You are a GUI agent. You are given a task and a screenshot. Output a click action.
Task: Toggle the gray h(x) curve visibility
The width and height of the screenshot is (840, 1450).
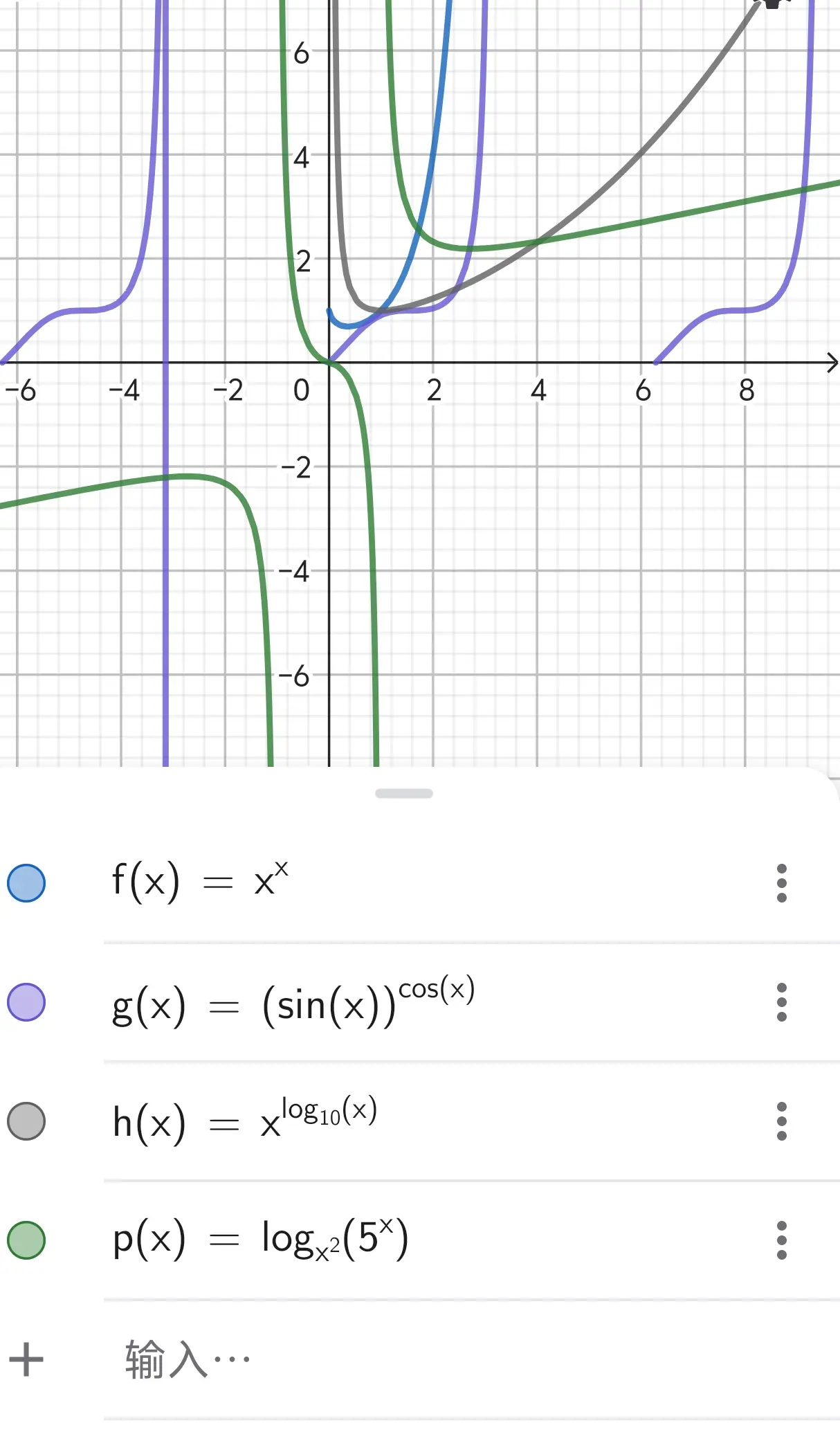tap(26, 1121)
